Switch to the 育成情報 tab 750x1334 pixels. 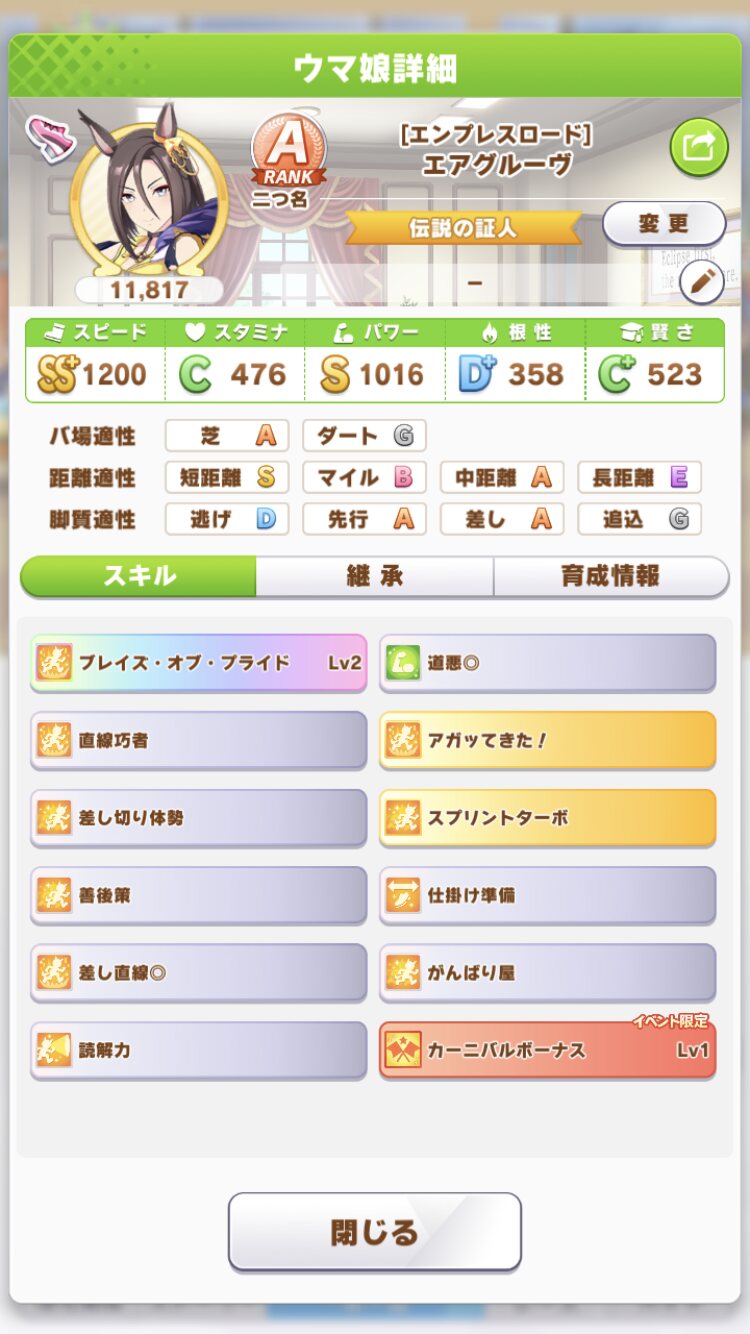(x=610, y=576)
